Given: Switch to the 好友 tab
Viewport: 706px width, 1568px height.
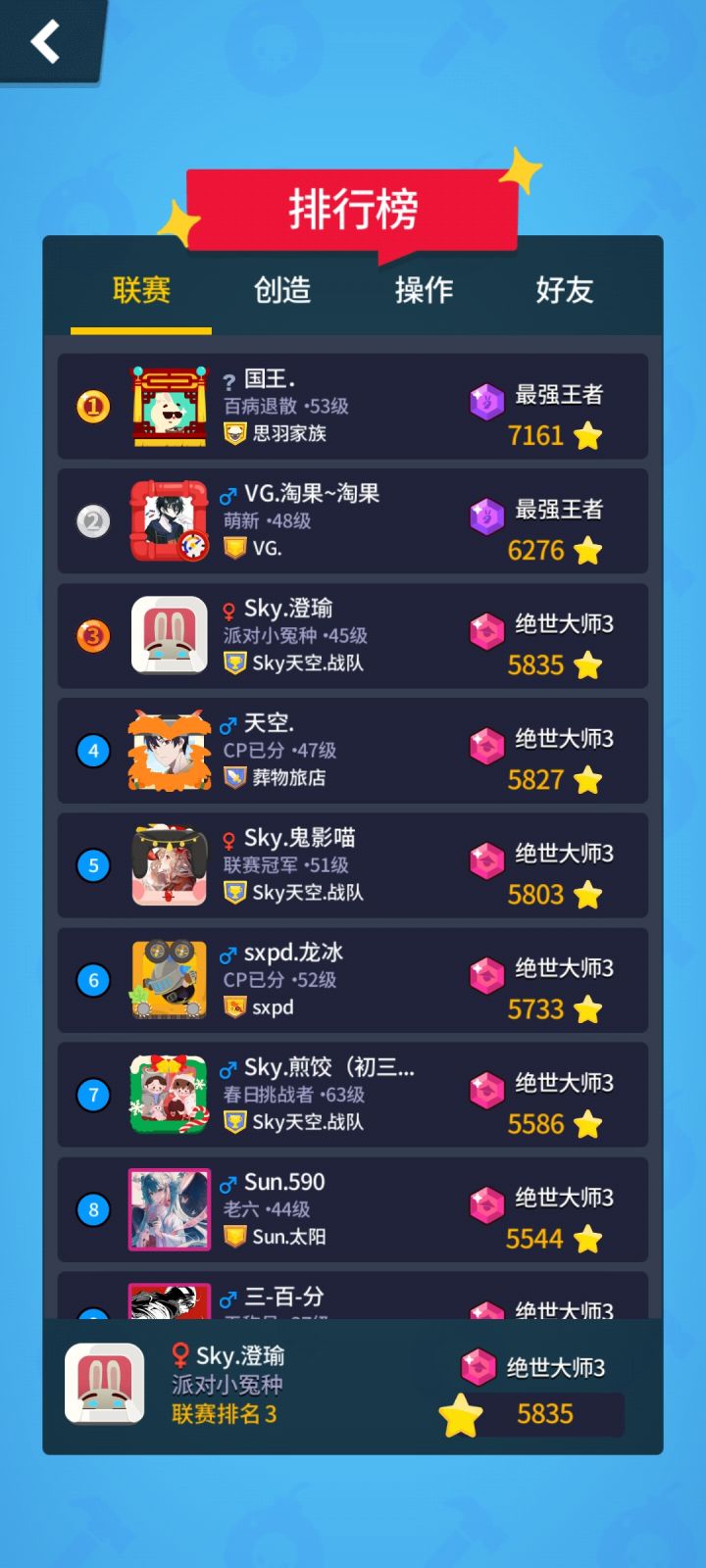Looking at the screenshot, I should [564, 291].
